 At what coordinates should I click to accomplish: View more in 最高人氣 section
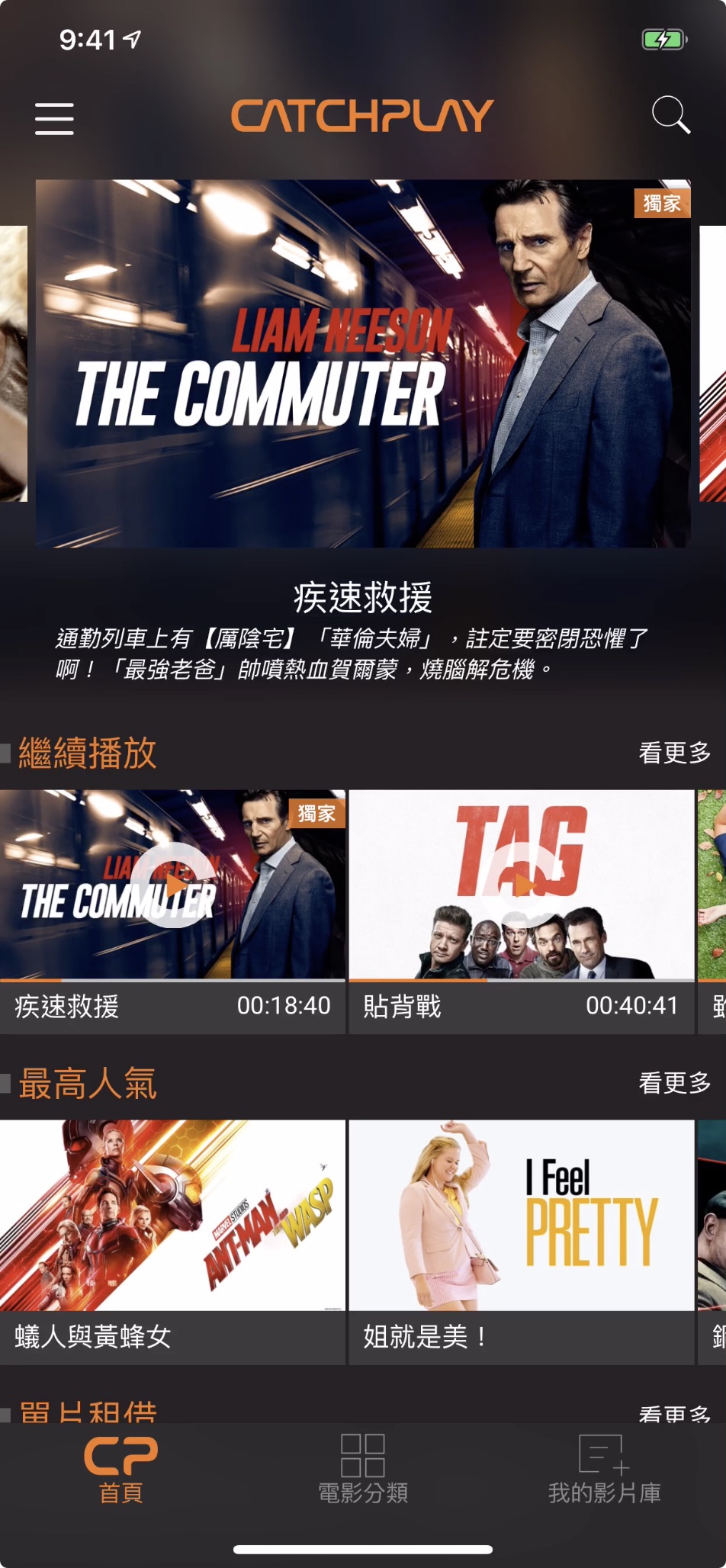click(674, 1082)
